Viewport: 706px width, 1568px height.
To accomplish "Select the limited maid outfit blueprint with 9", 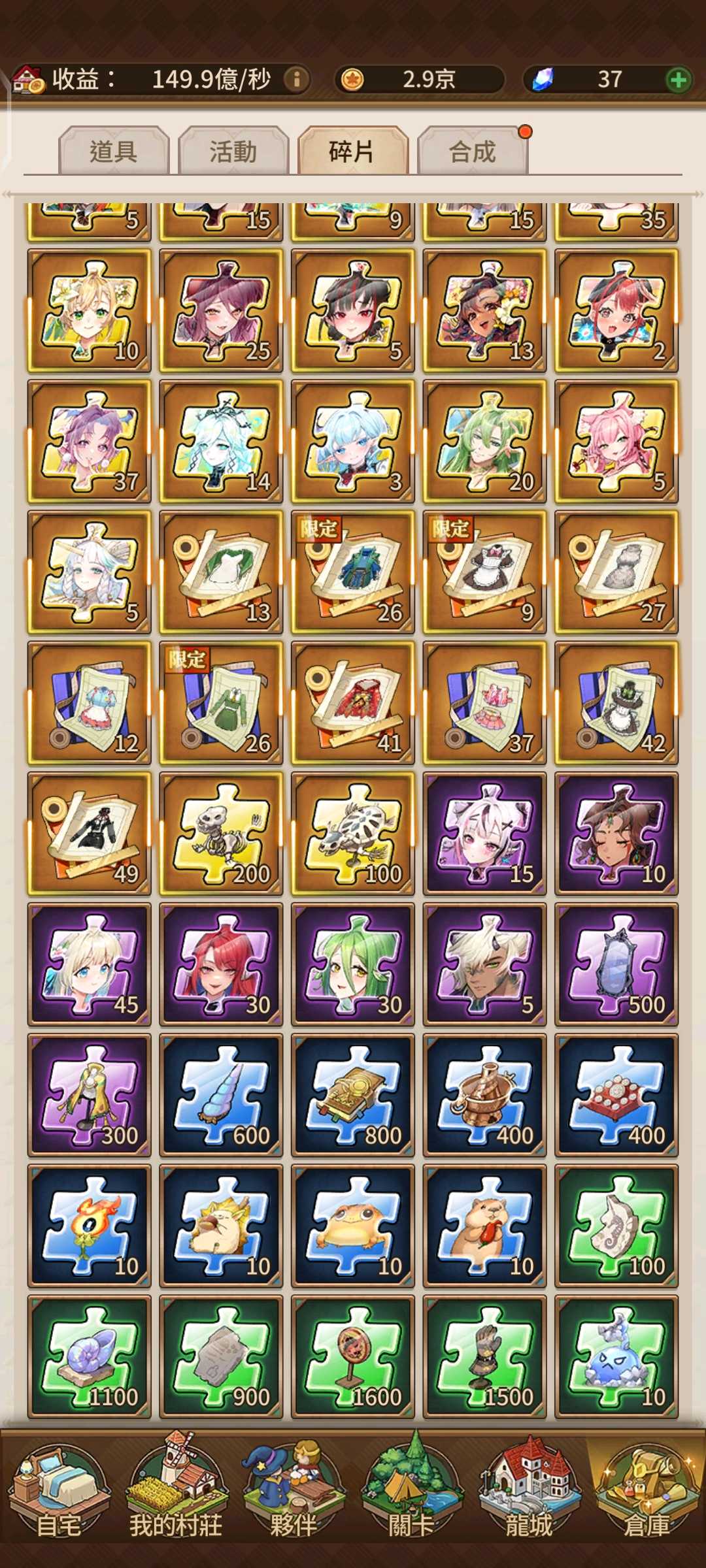I will click(484, 572).
